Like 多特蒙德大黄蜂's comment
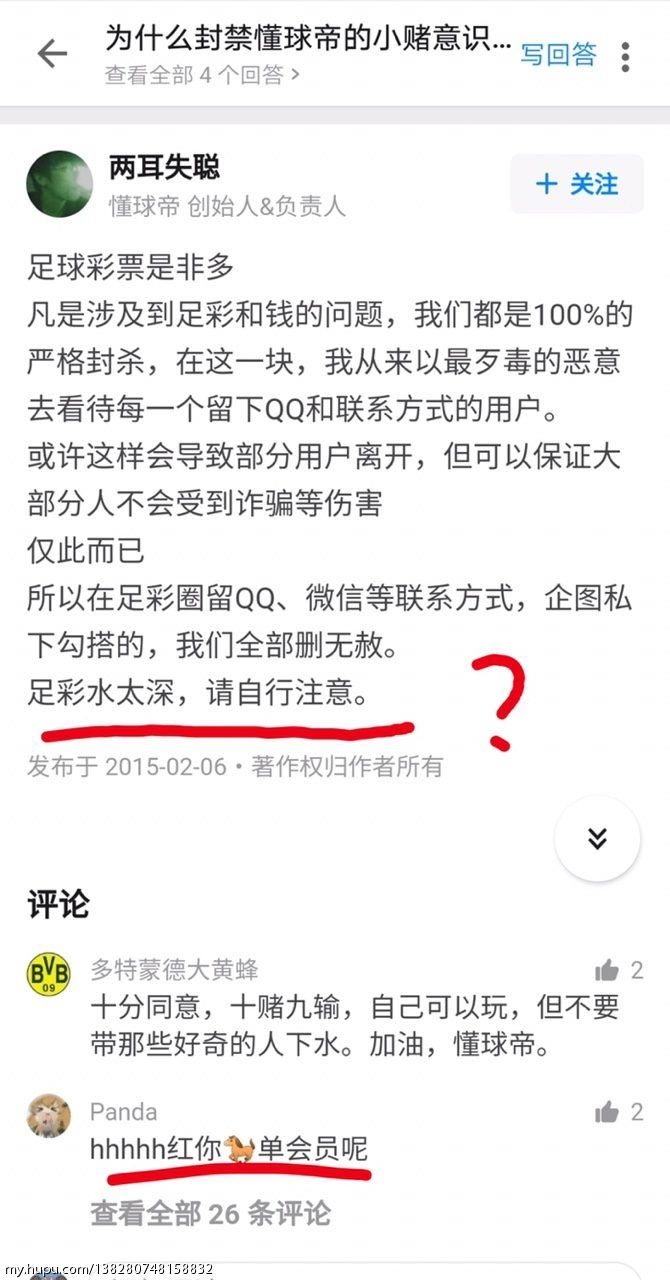670x1280 pixels. click(618, 970)
